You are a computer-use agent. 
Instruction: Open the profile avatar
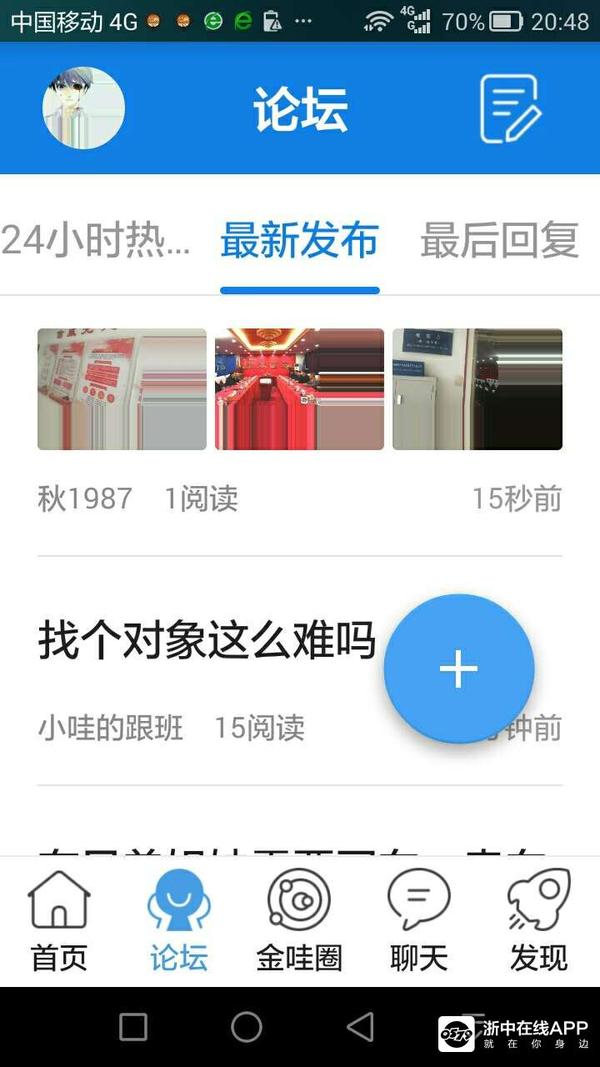(84, 108)
